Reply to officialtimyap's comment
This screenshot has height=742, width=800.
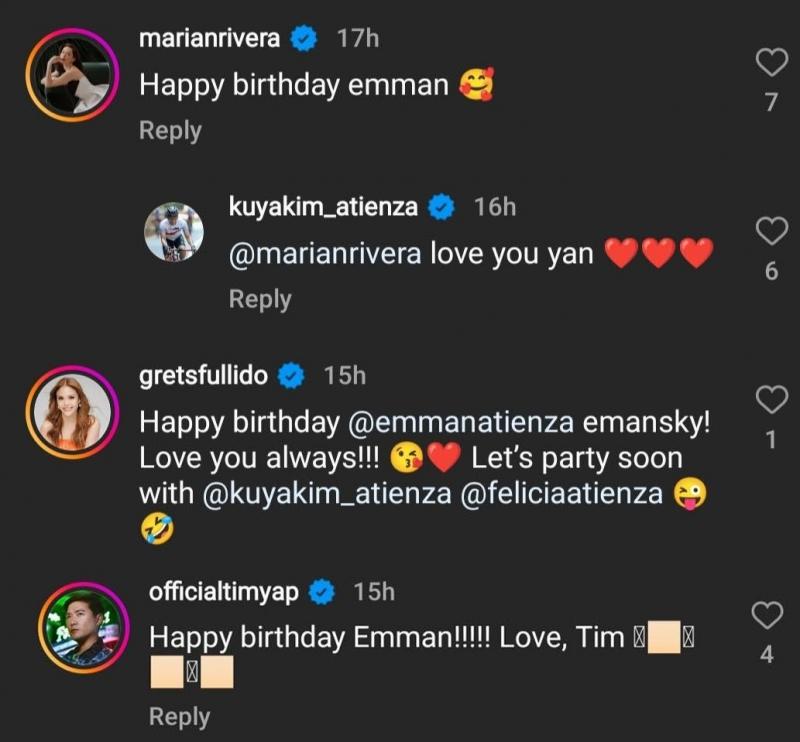click(179, 716)
